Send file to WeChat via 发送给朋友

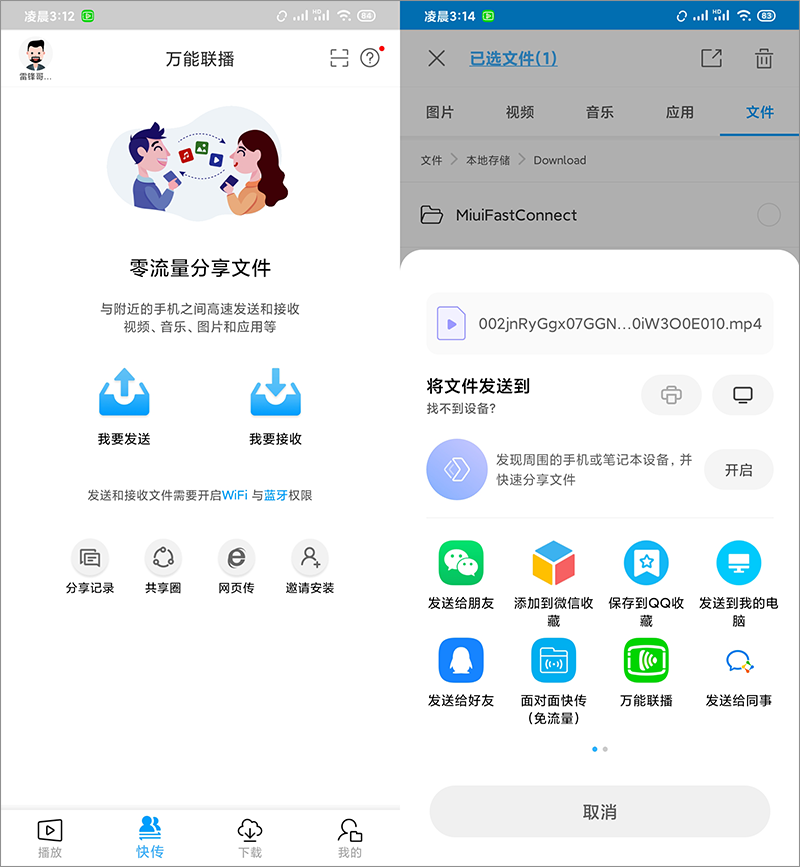460,561
